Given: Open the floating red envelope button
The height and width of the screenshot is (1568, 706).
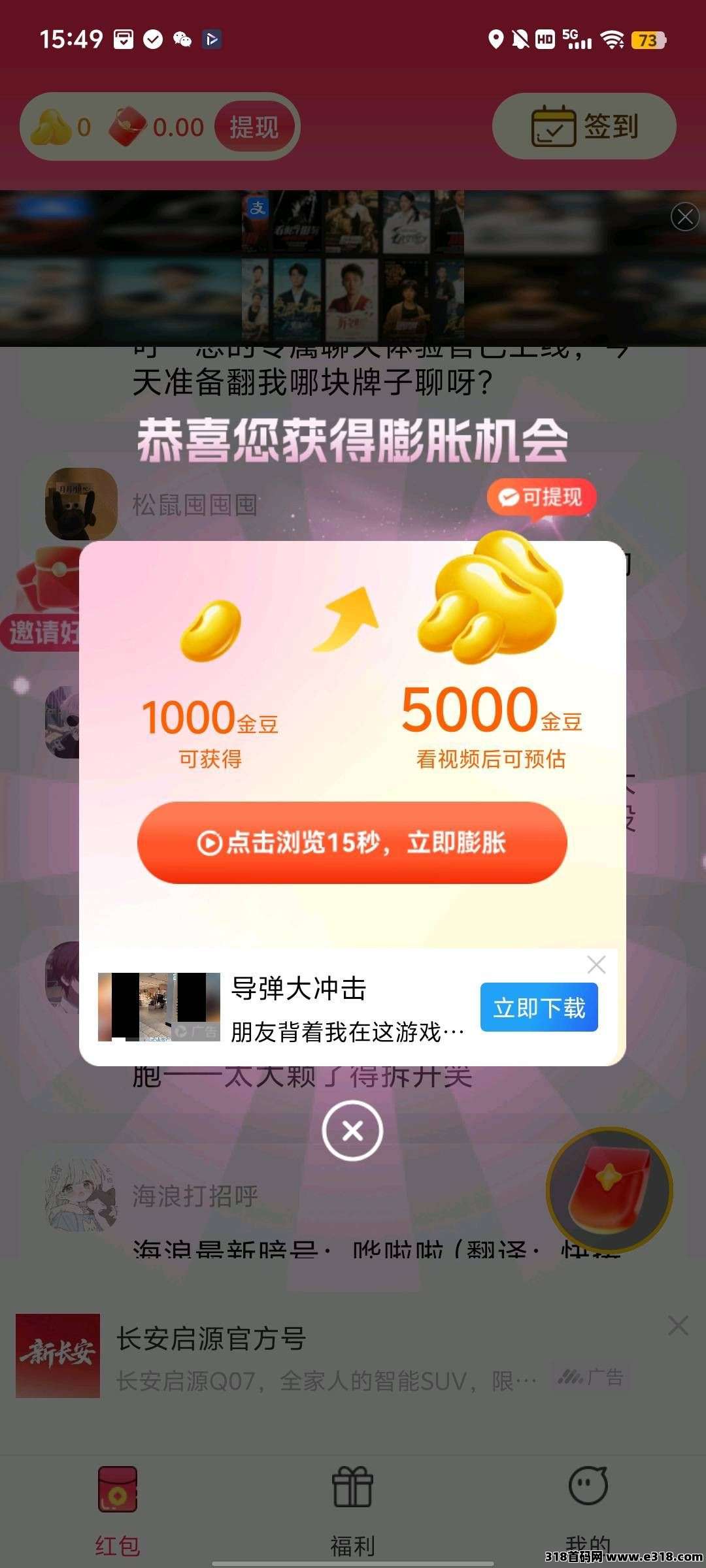Looking at the screenshot, I should tap(609, 1190).
